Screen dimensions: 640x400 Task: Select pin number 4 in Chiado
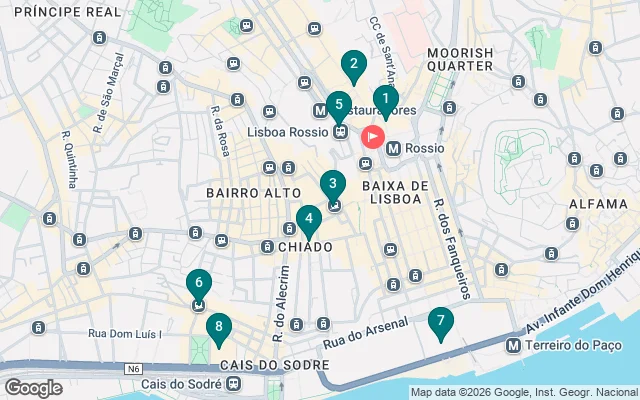[309, 218]
